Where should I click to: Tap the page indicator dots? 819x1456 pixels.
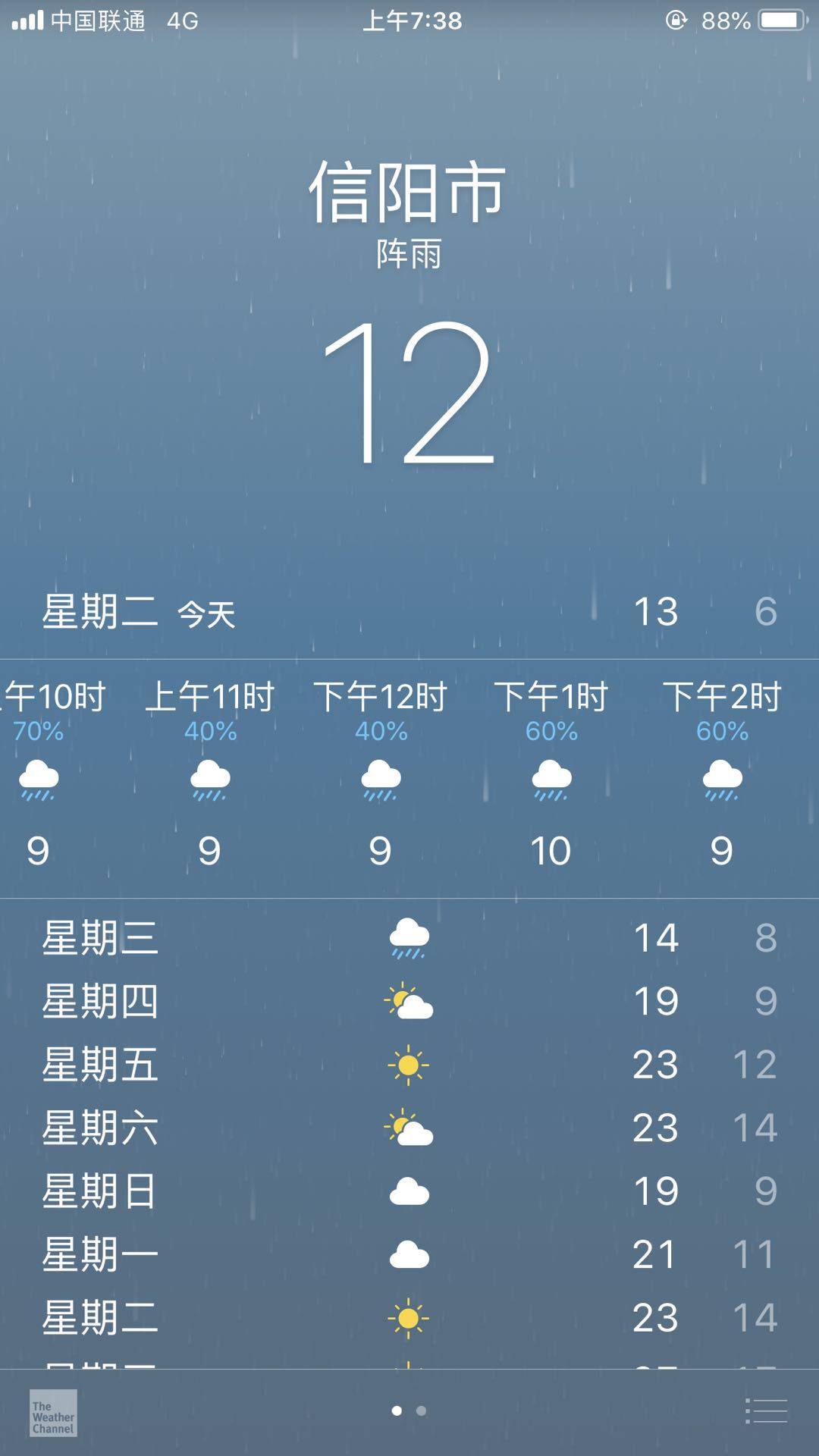tap(409, 1411)
